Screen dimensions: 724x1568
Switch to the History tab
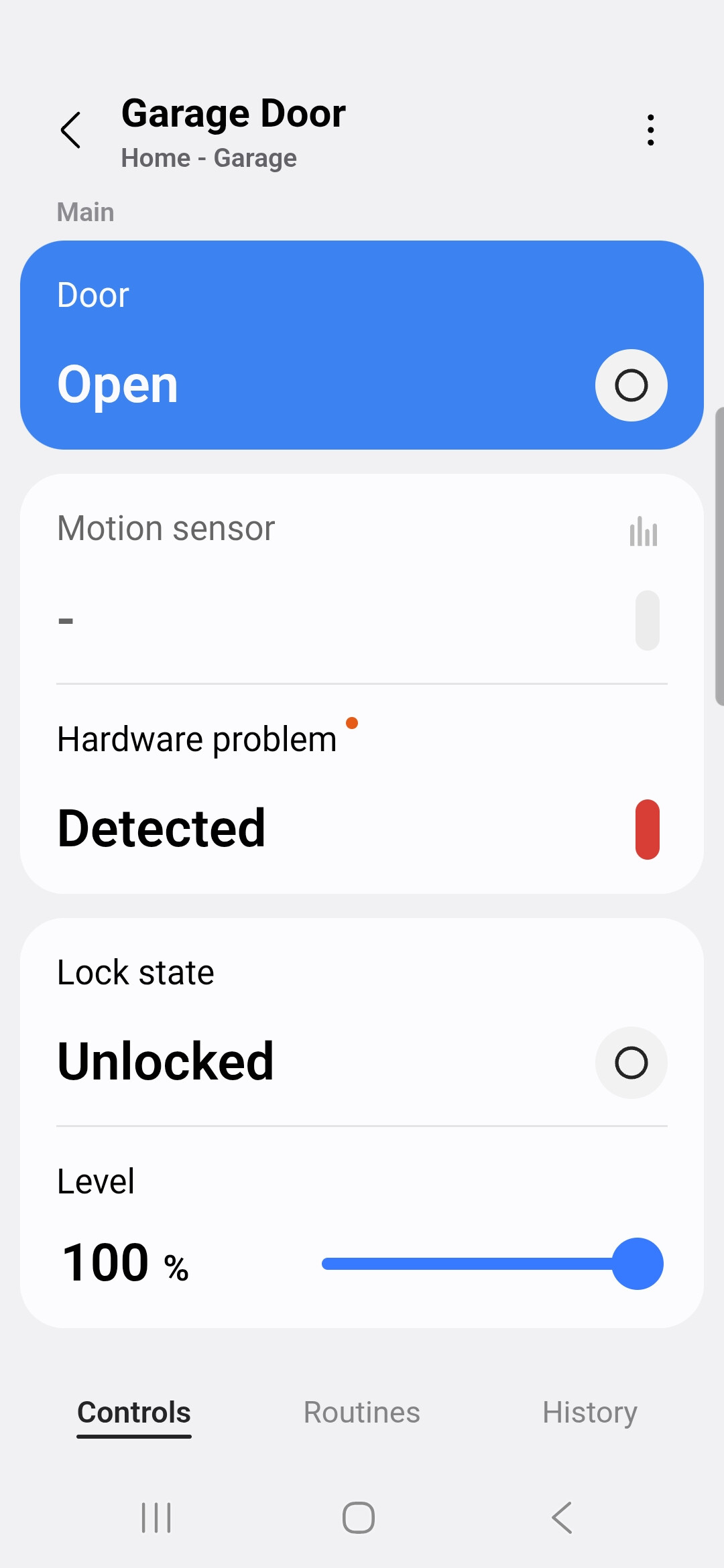[x=589, y=1413]
